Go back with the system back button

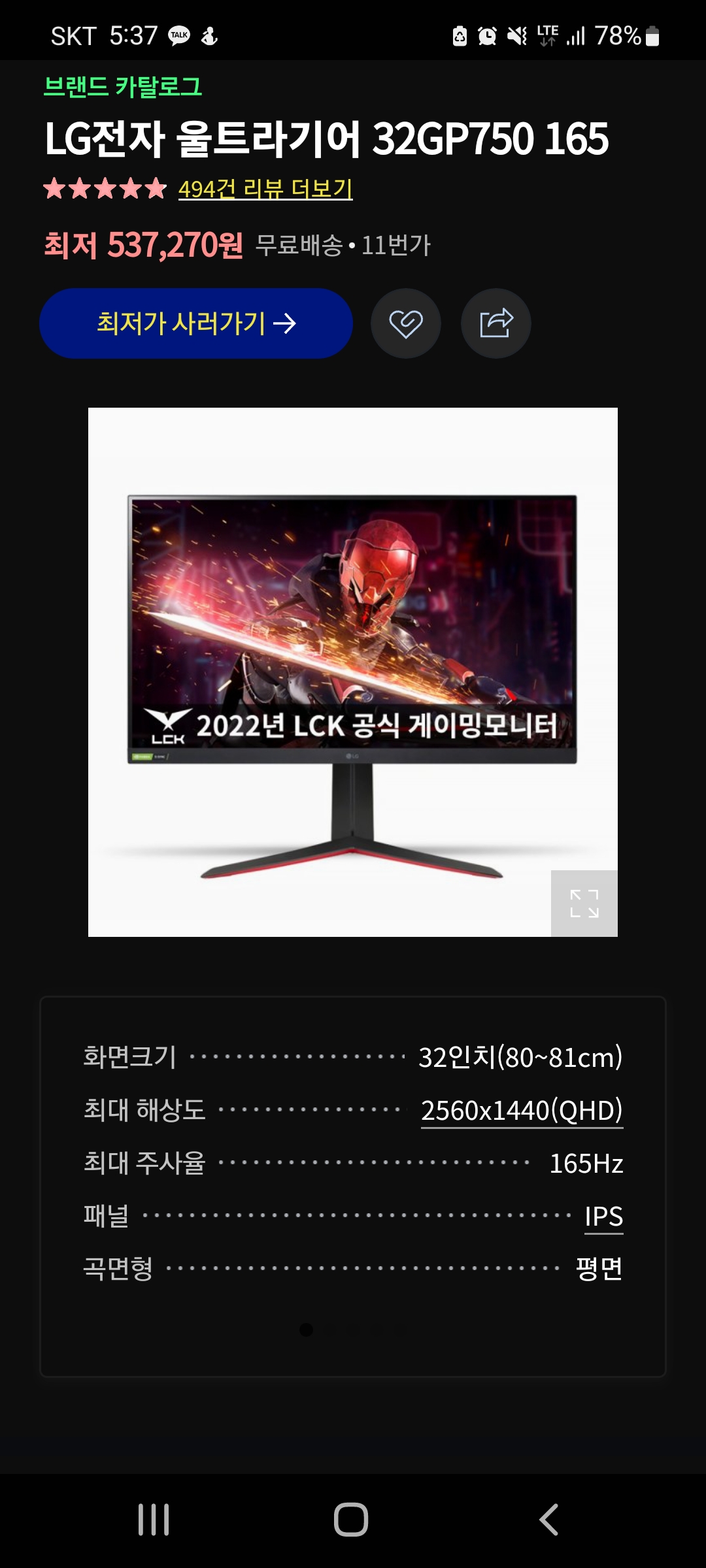549,1520
